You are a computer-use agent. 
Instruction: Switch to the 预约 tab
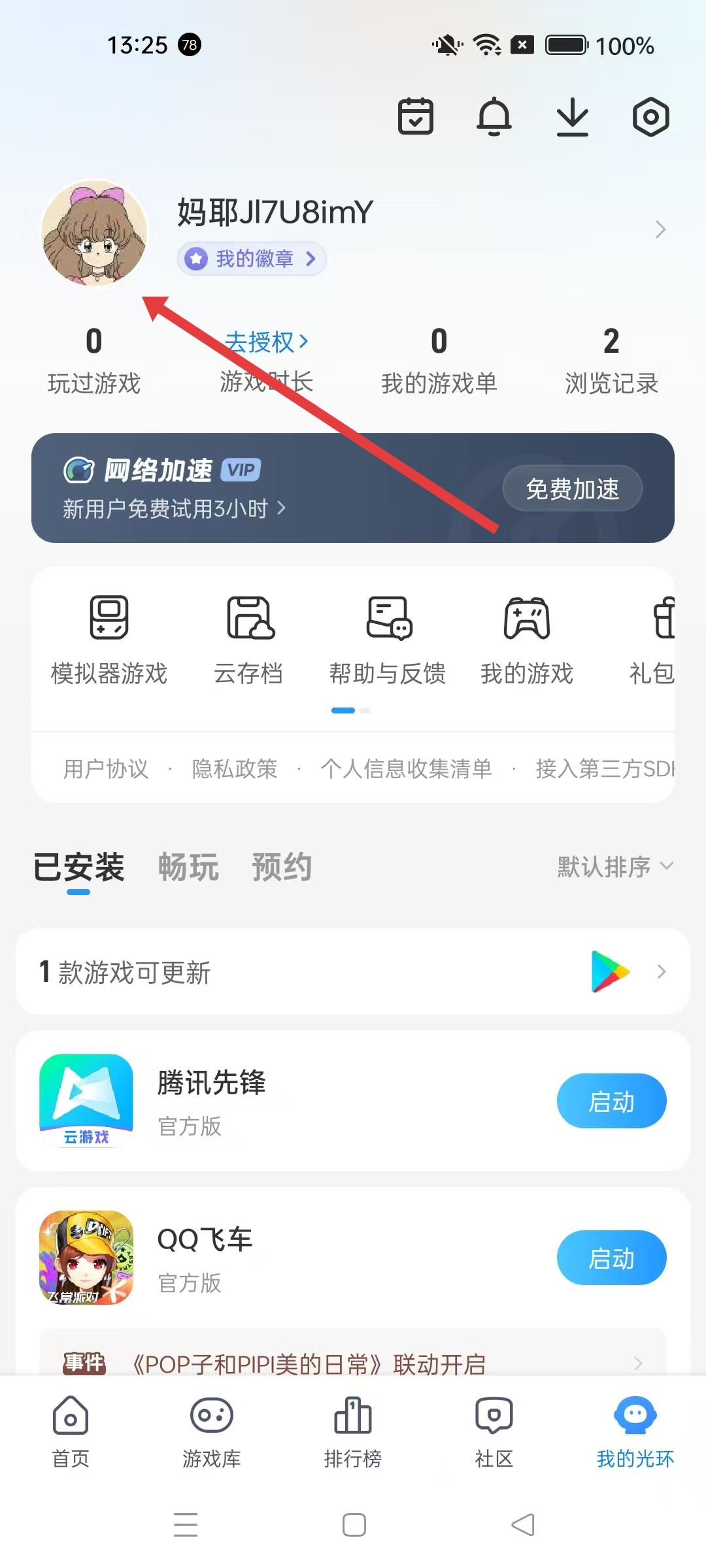tap(282, 868)
